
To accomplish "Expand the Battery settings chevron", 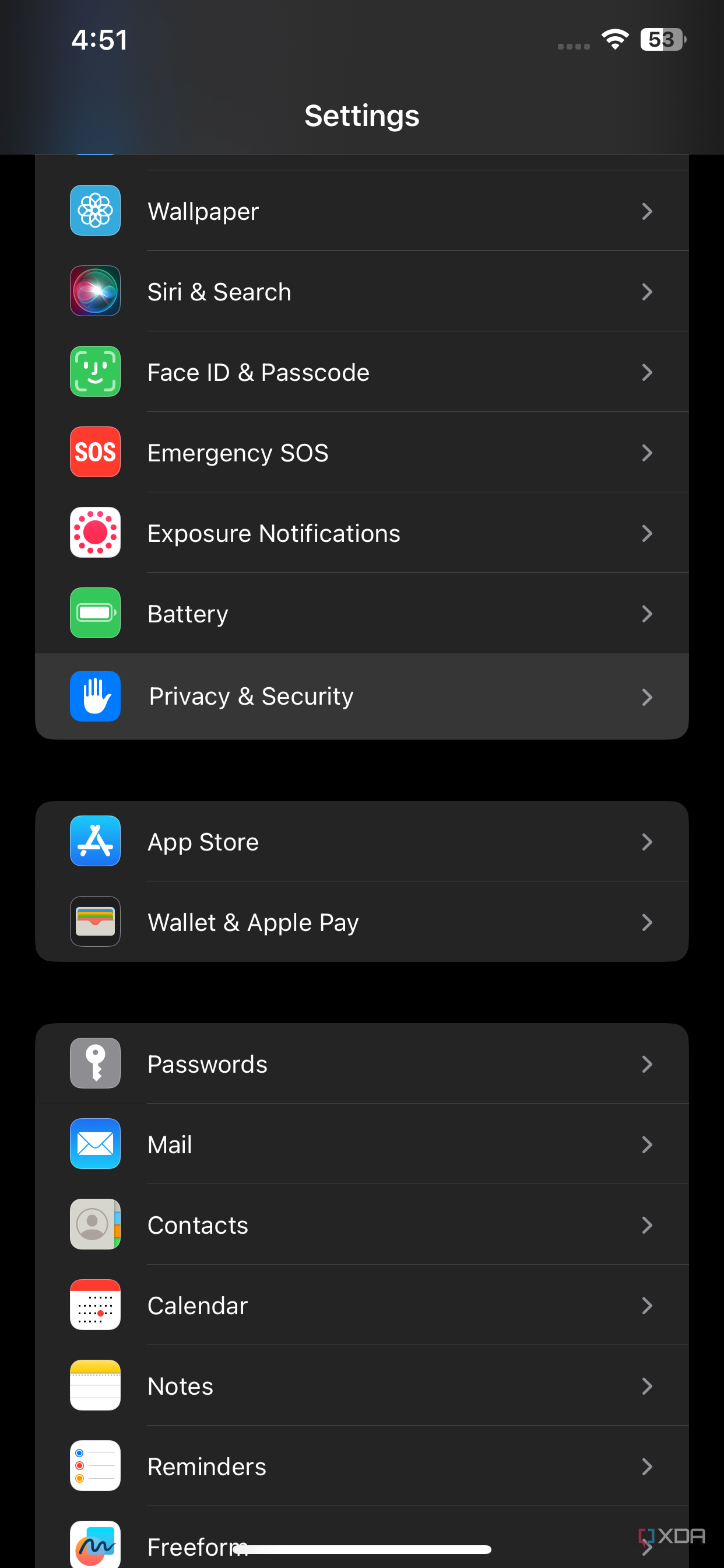I will (647, 614).
